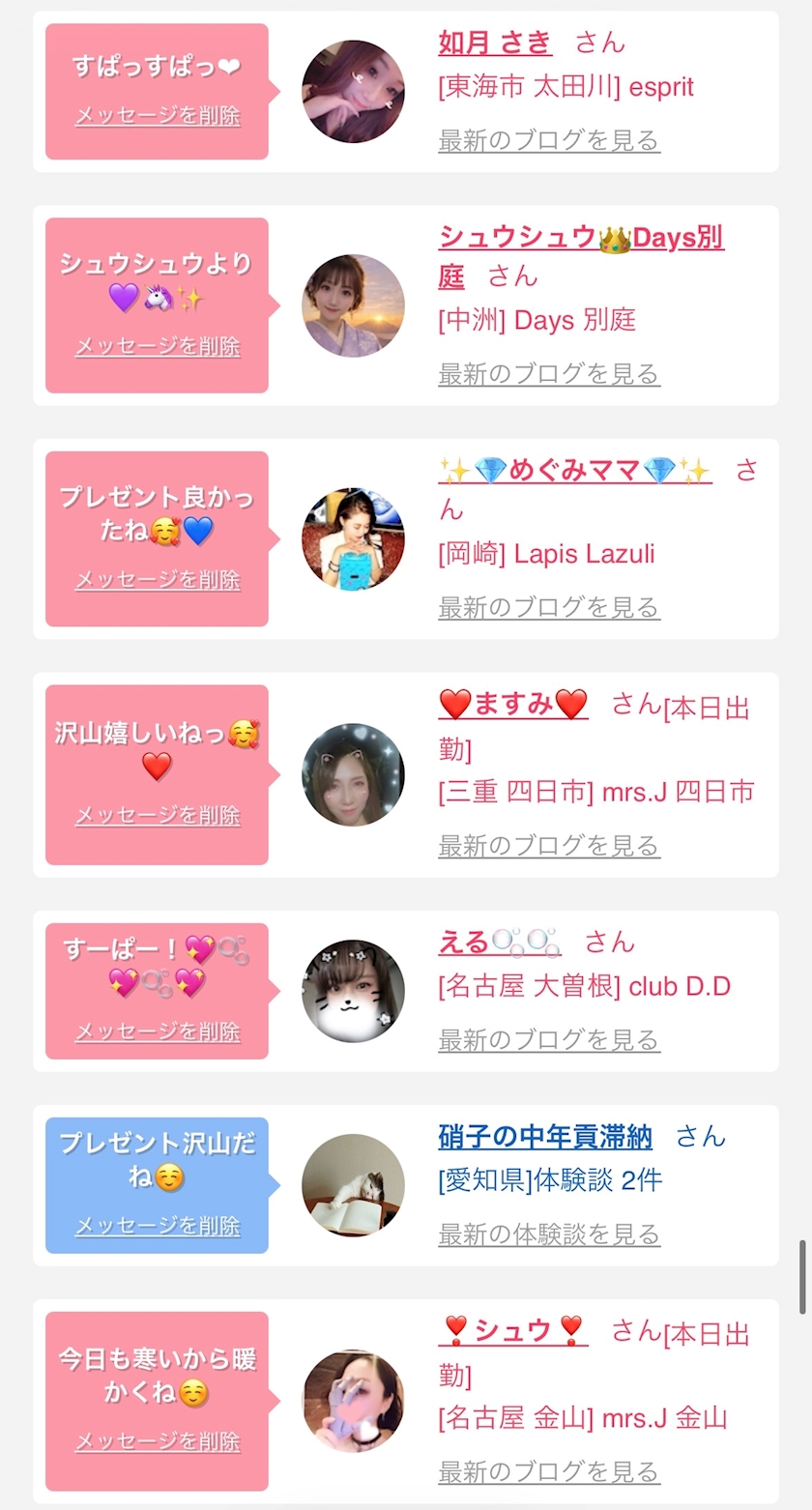View latest blog for Days 別庭 entry
Viewport: 812px width, 1510px height.
tap(549, 373)
